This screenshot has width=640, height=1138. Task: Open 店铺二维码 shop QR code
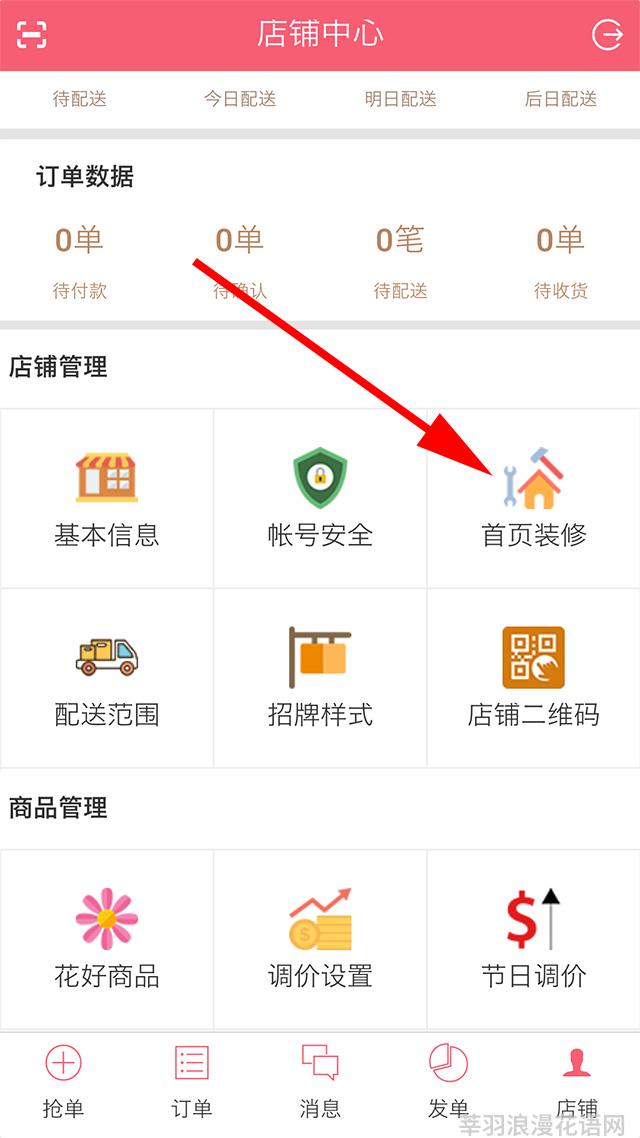[534, 678]
